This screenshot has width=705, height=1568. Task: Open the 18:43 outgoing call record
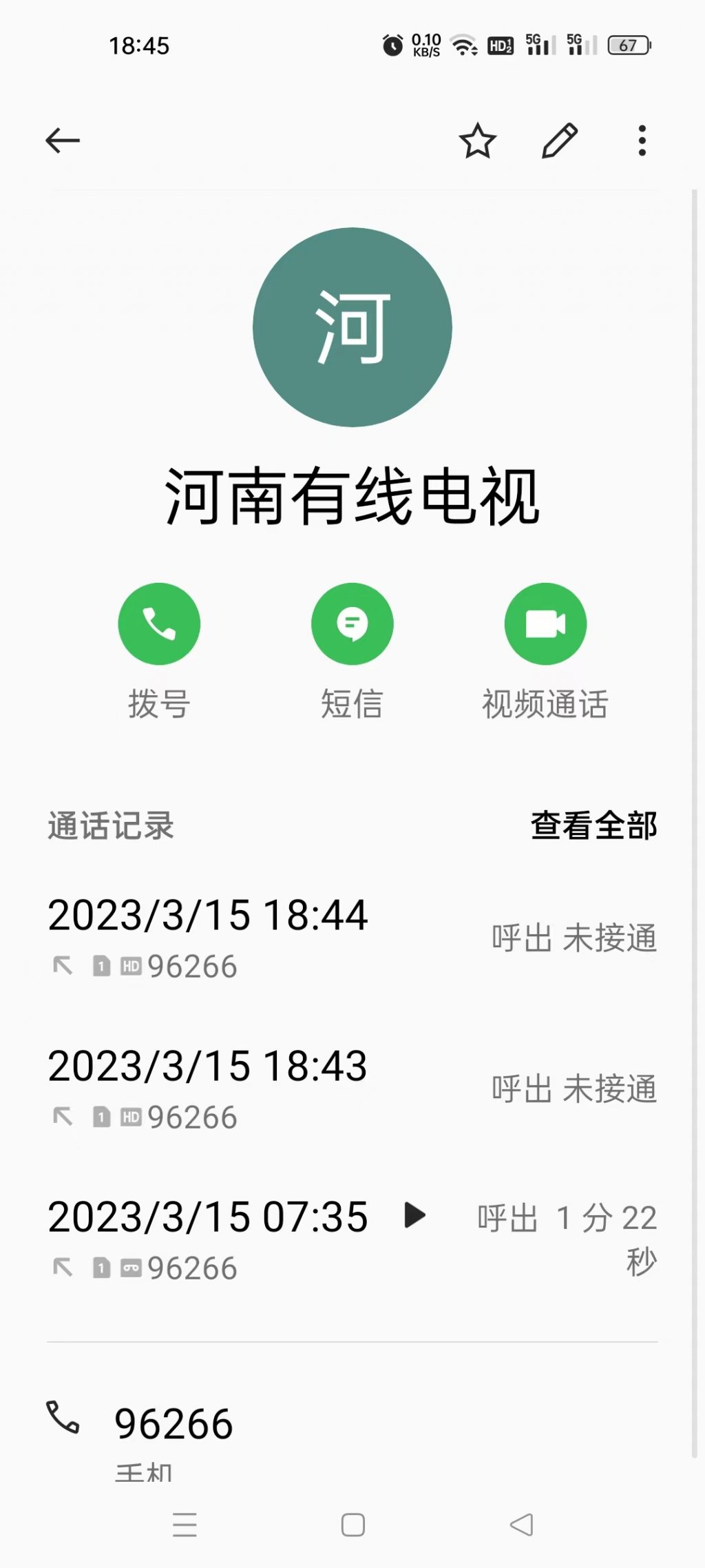352,1089
